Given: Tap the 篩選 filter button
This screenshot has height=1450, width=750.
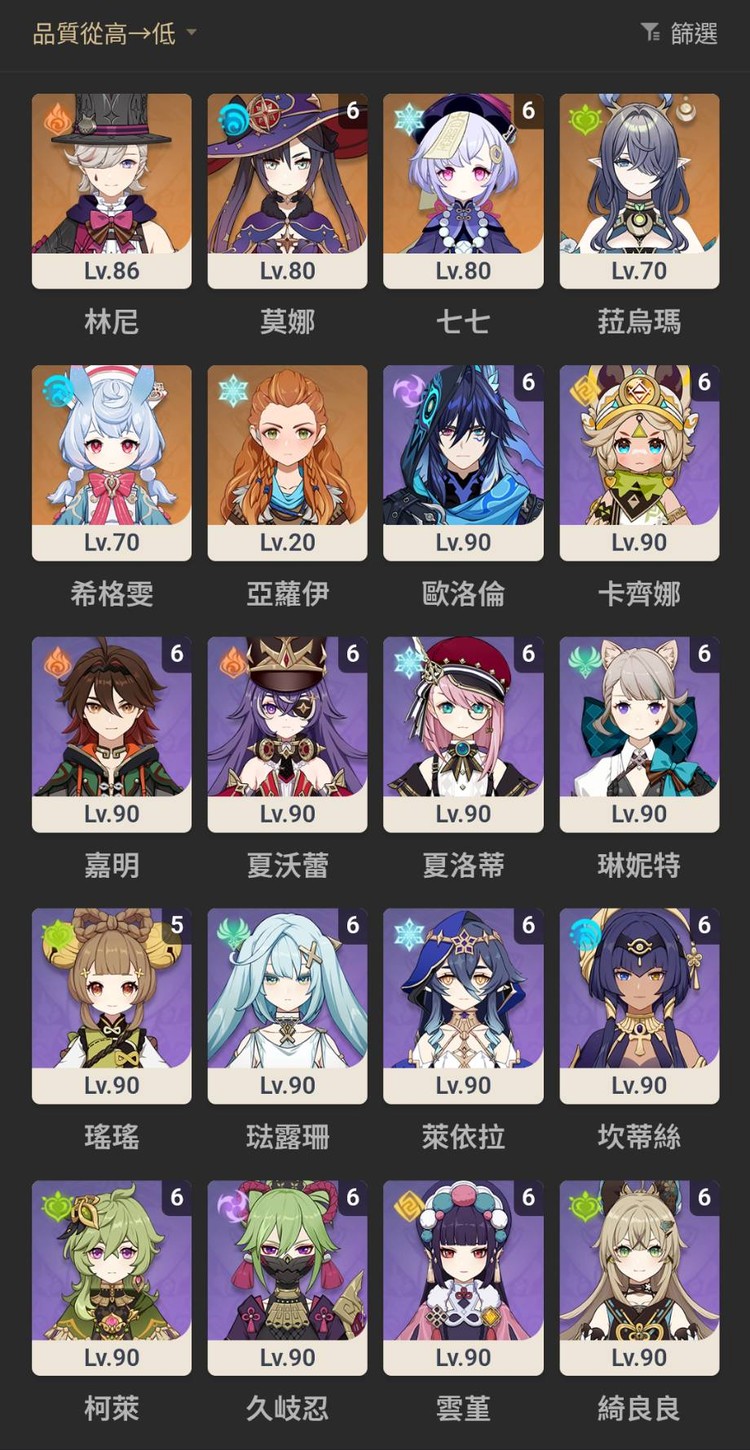Looking at the screenshot, I should tap(680, 34).
